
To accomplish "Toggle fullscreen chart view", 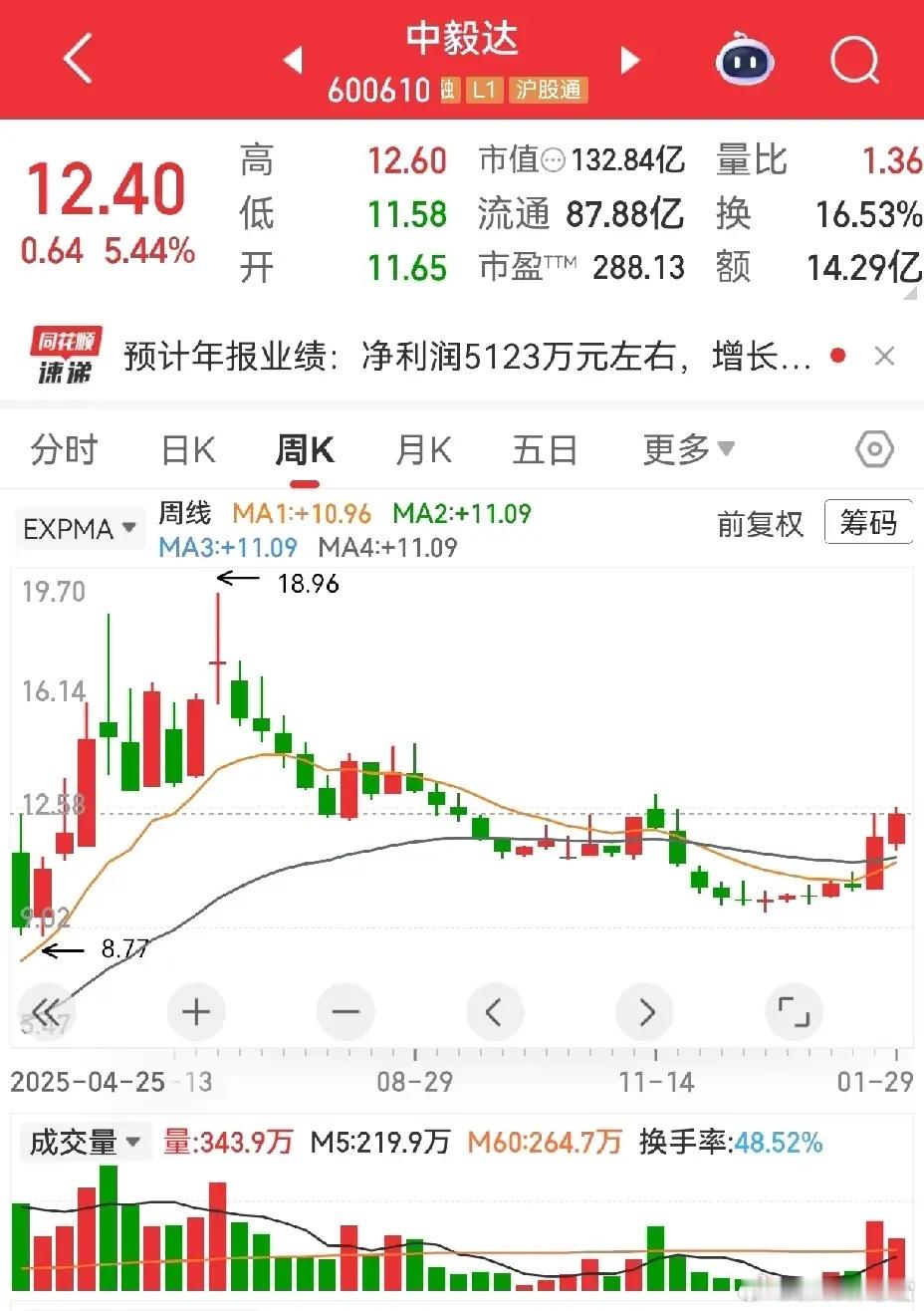I will 794,1012.
